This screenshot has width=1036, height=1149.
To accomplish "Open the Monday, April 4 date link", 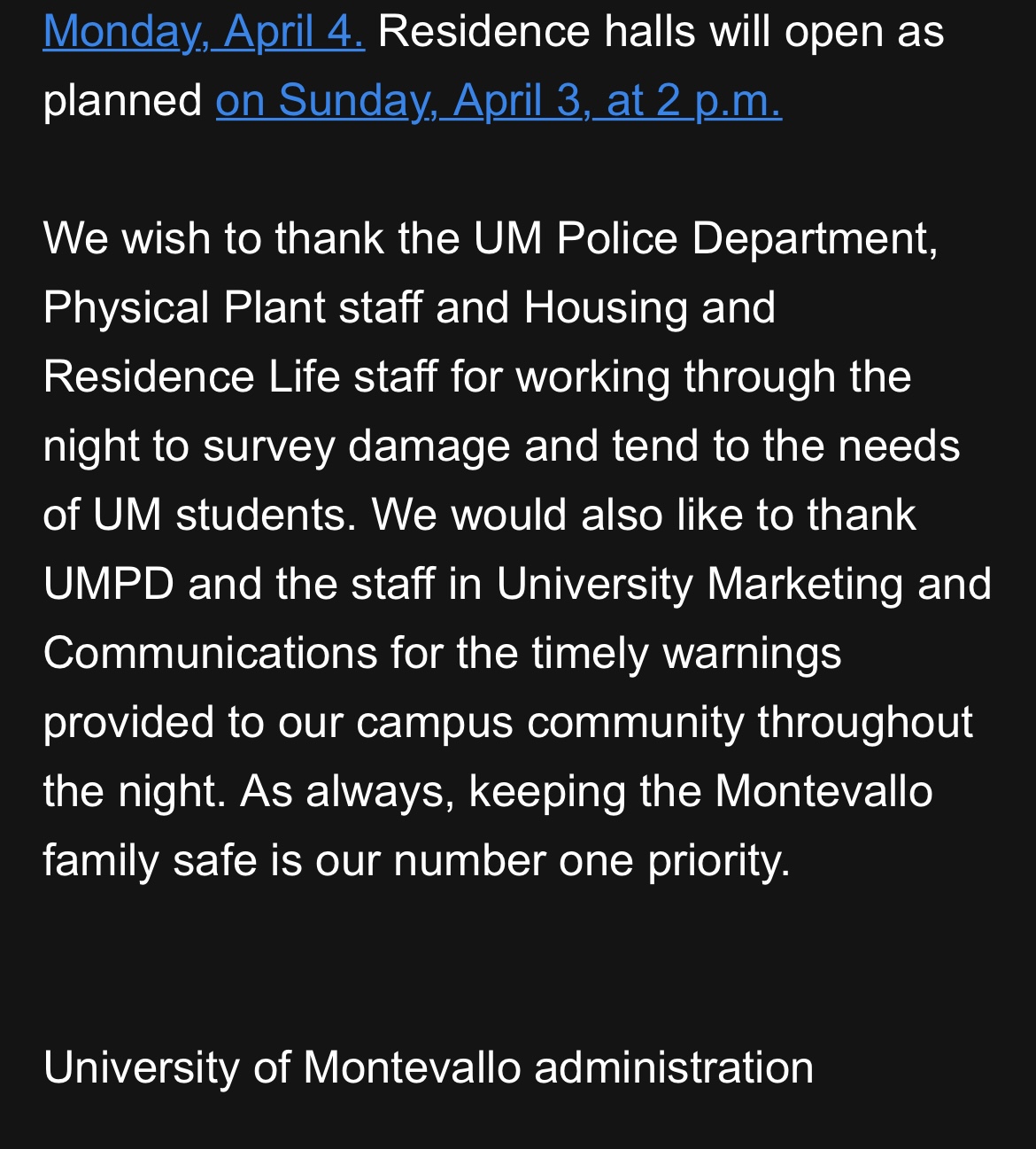I will point(204,32).
